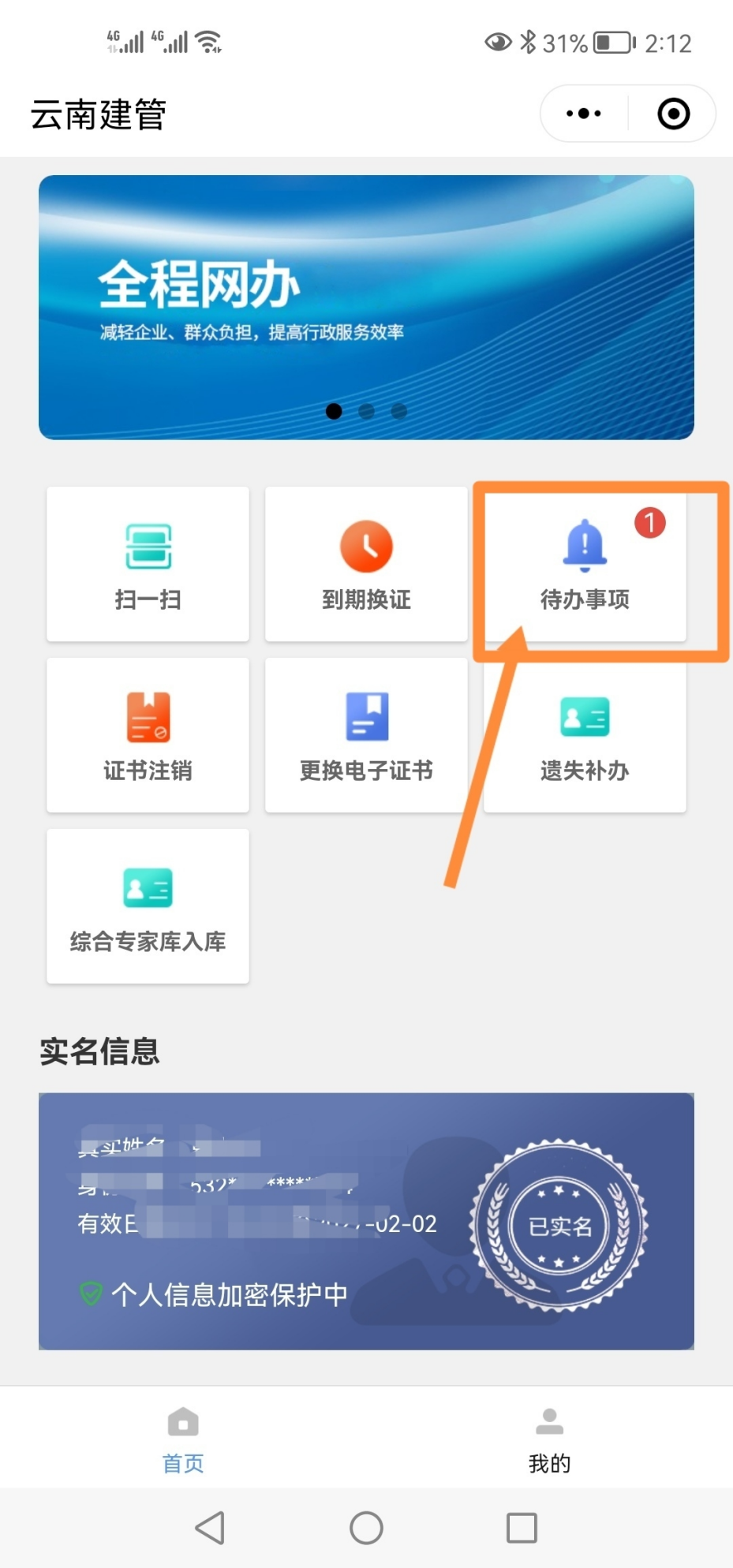Screen dimensions: 733x1568
Task: Close the mini program with the circle button
Action: tap(673, 114)
